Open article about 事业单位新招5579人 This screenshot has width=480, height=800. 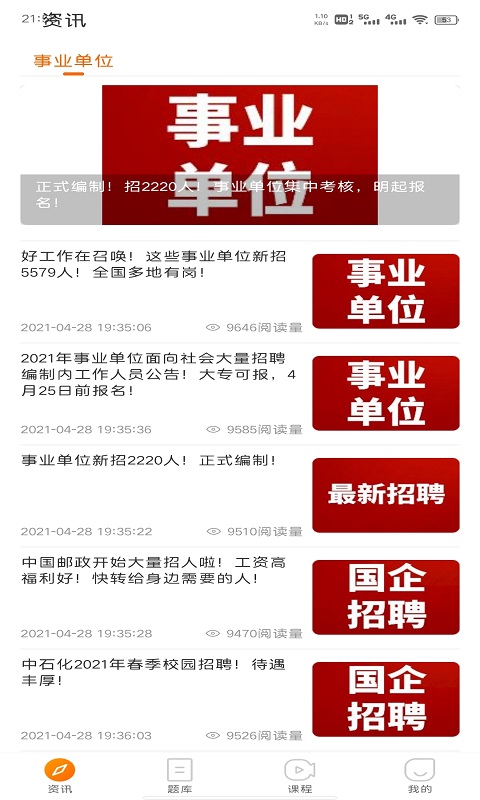(x=240, y=291)
